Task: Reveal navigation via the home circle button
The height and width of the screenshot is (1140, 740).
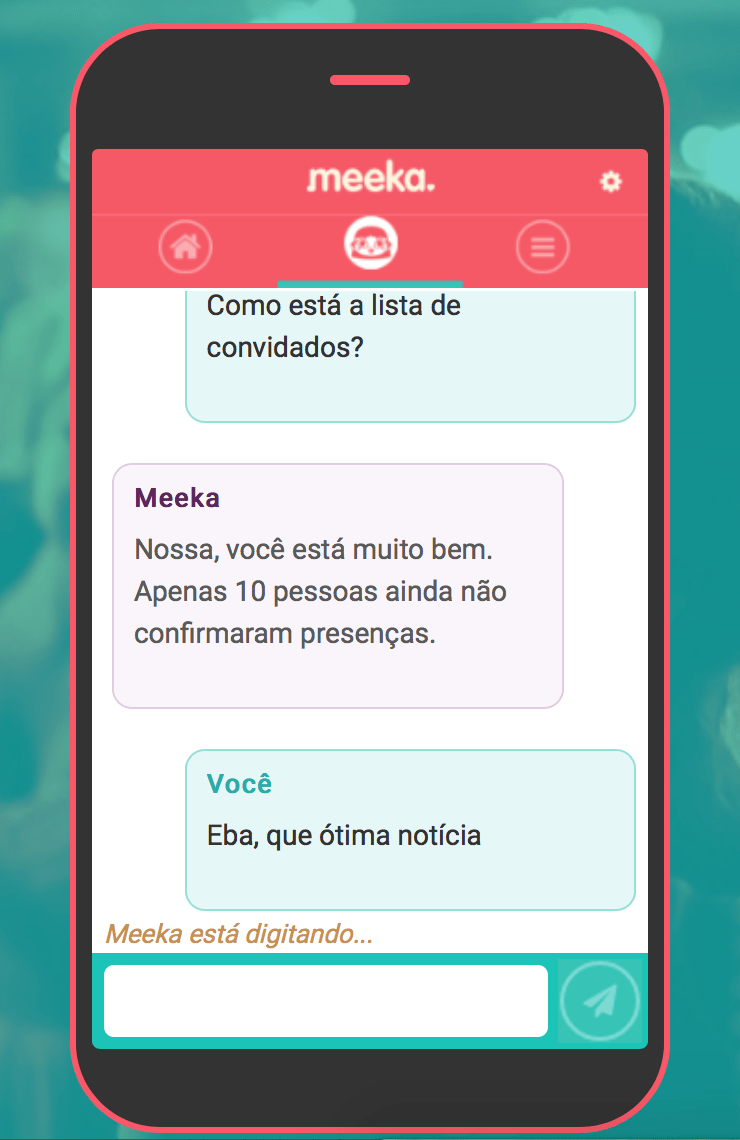Action: [187, 246]
